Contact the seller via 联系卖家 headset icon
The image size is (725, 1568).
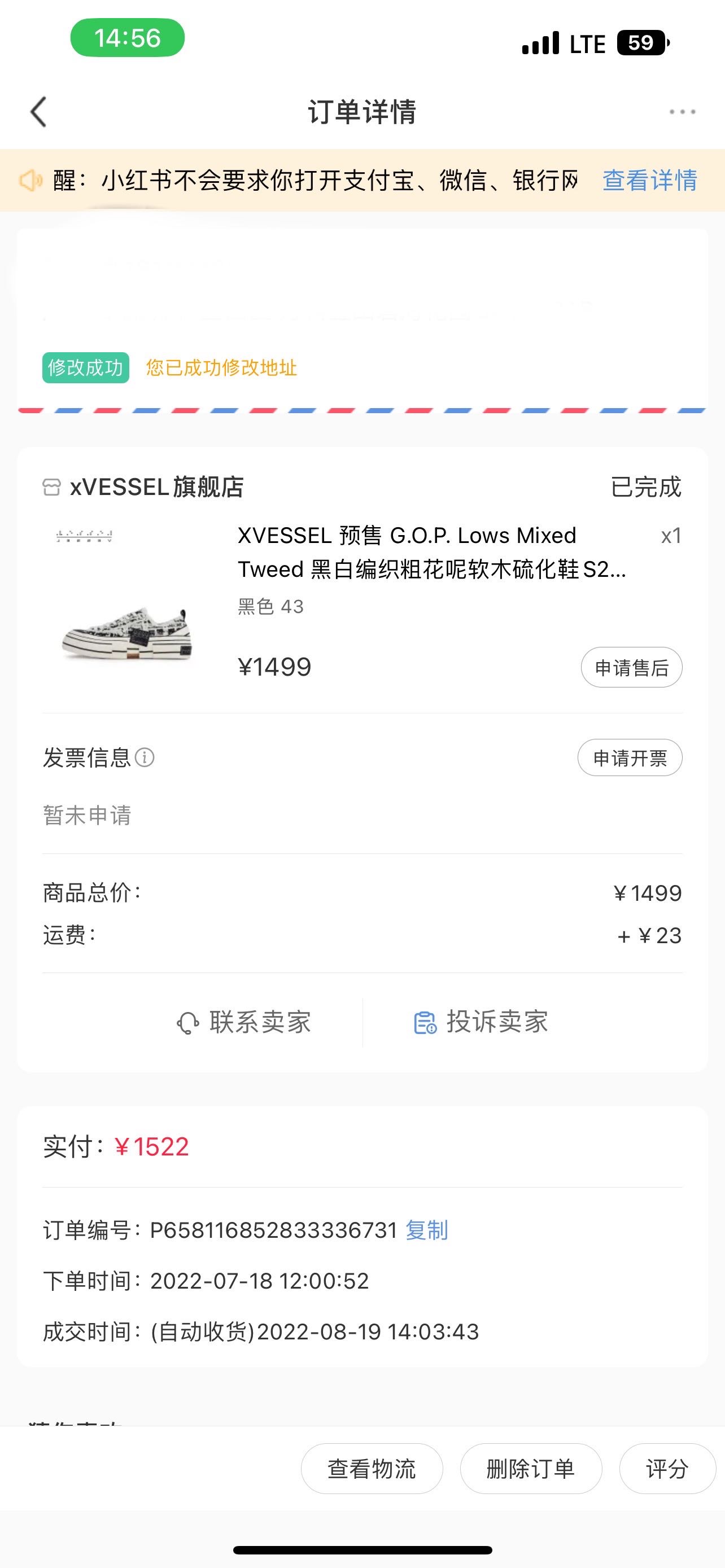[x=190, y=1022]
